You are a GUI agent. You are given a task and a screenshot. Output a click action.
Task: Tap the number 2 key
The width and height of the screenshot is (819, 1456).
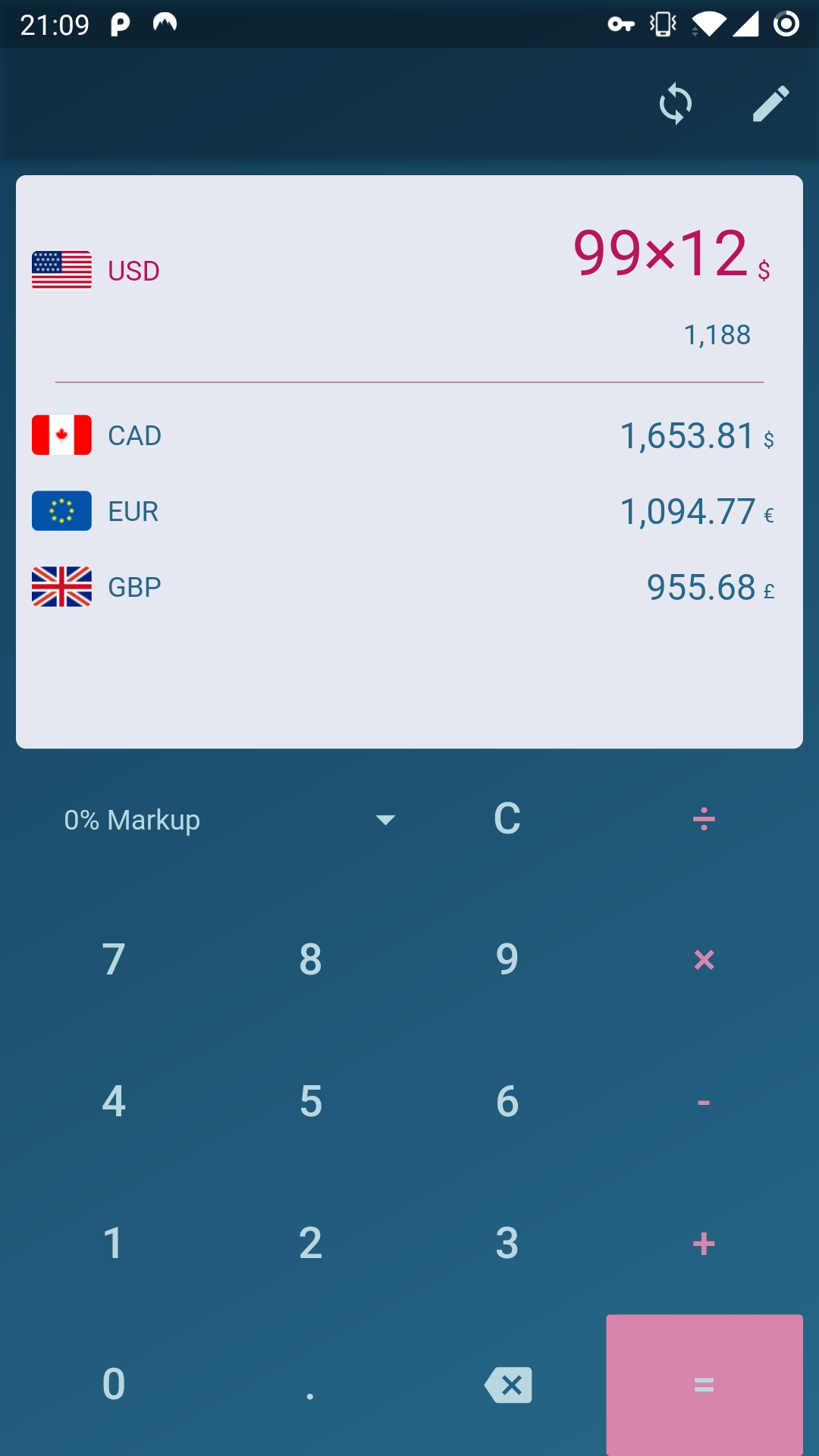pos(310,1244)
